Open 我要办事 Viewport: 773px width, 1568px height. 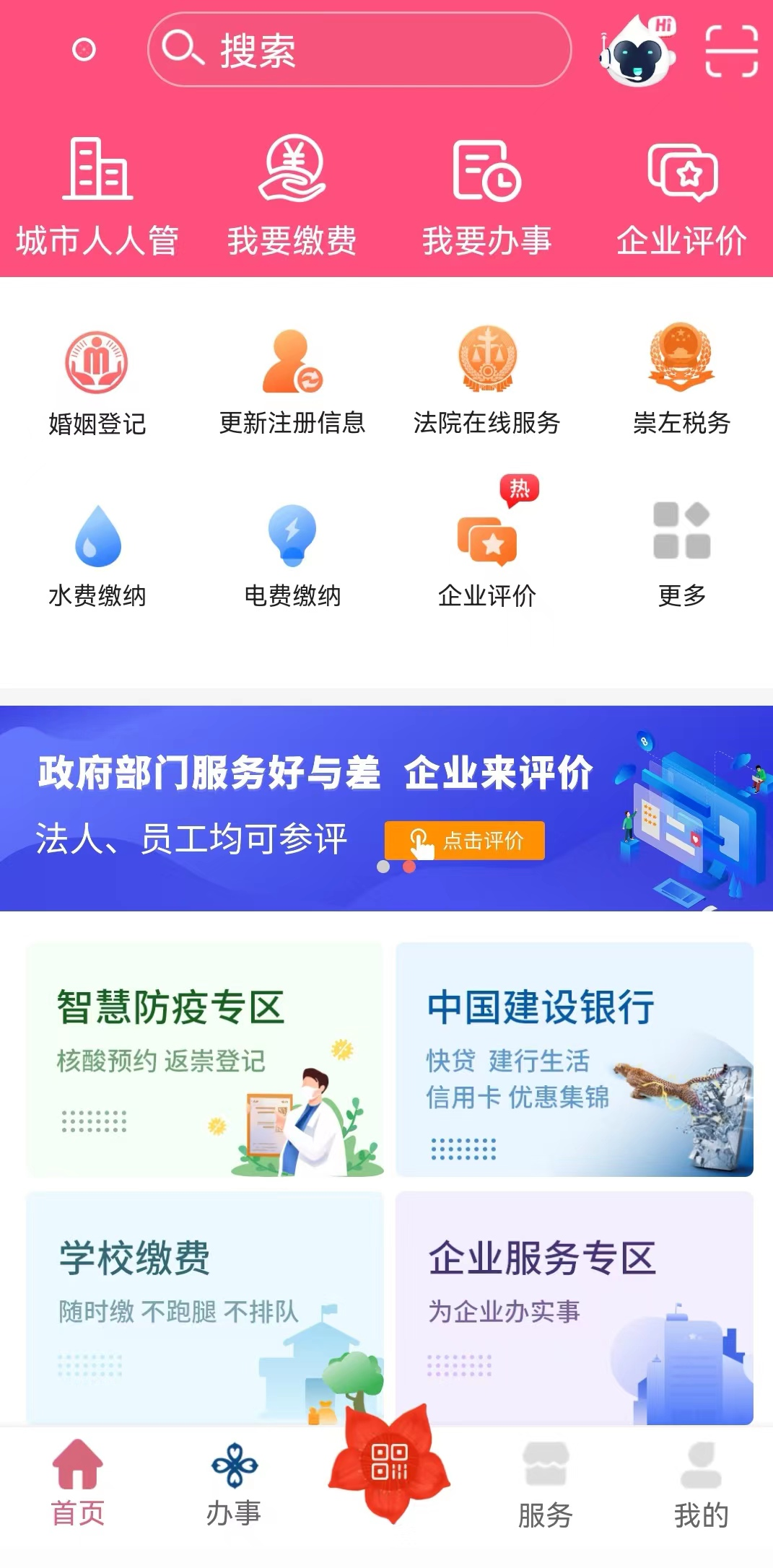click(x=486, y=196)
